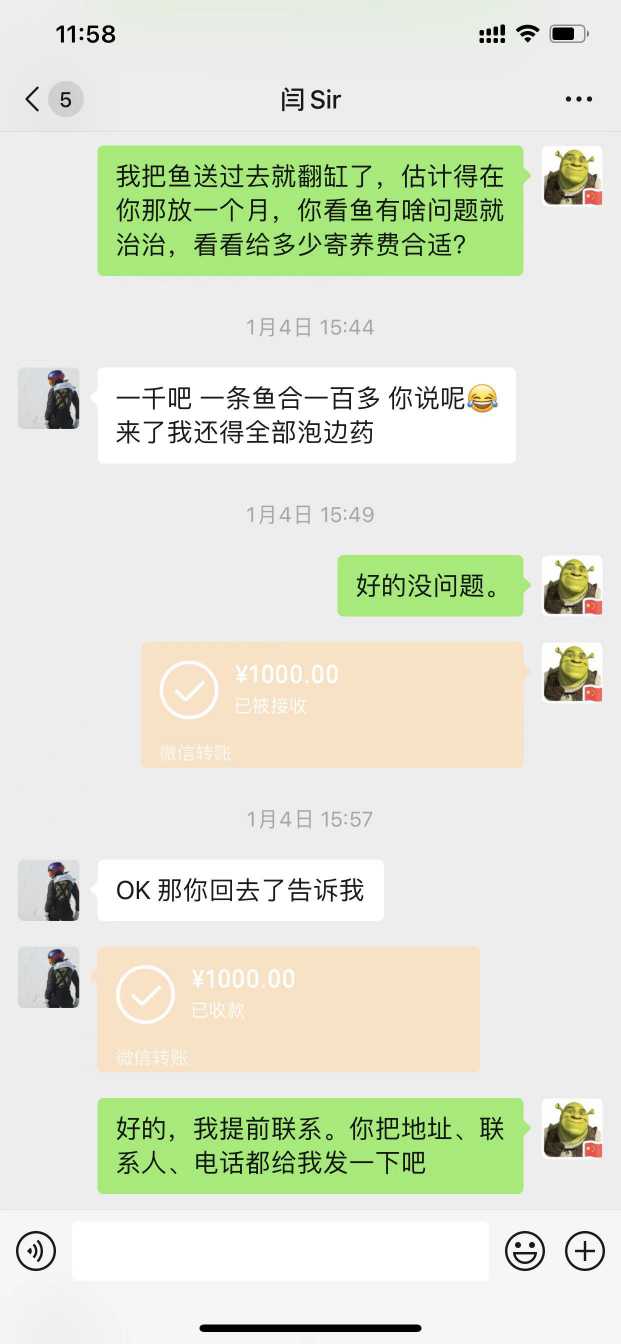Open the chat info overflow menu
621x1344 pixels.
click(x=578, y=99)
